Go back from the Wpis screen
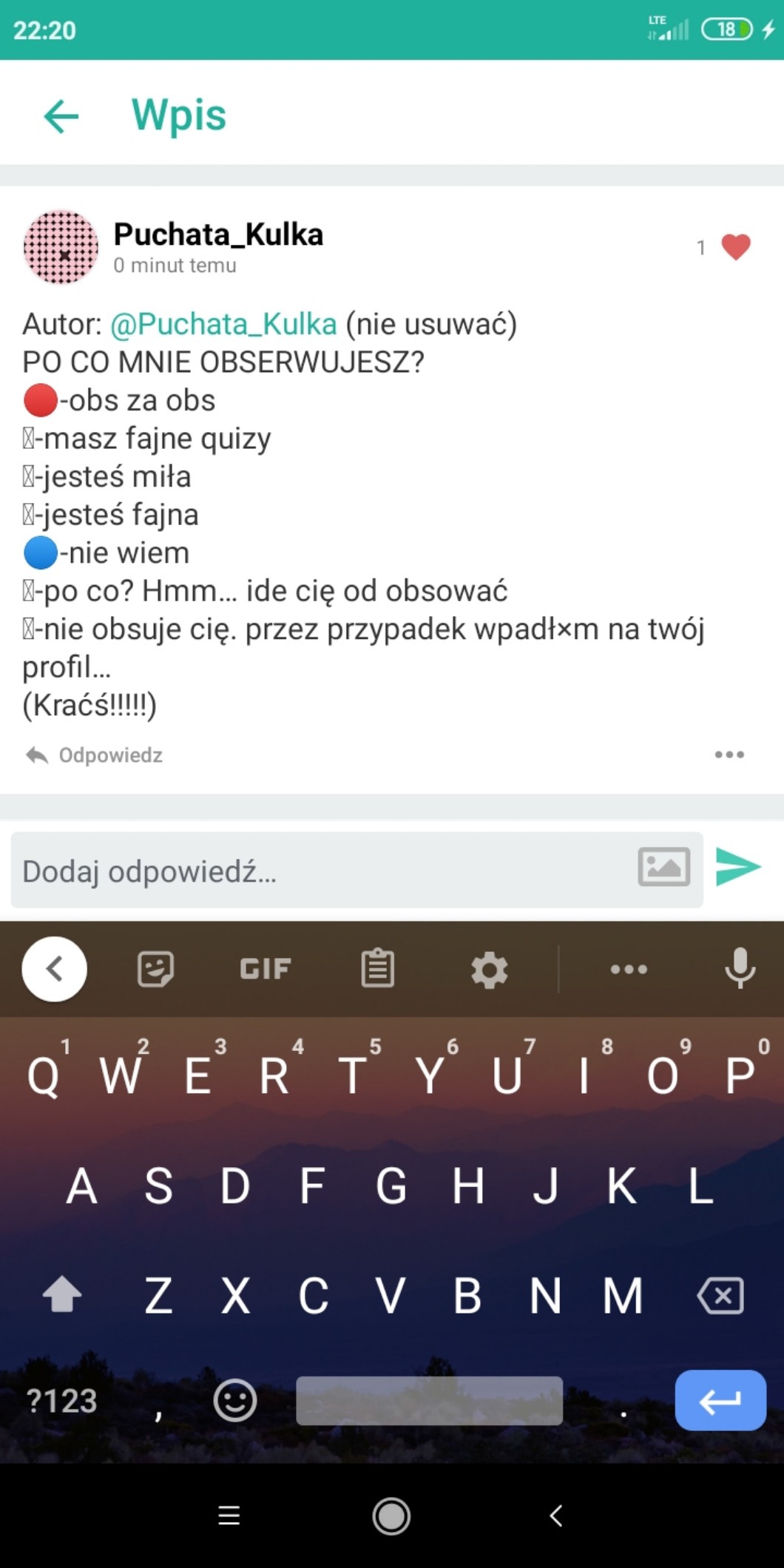The image size is (784, 1568). point(61,116)
